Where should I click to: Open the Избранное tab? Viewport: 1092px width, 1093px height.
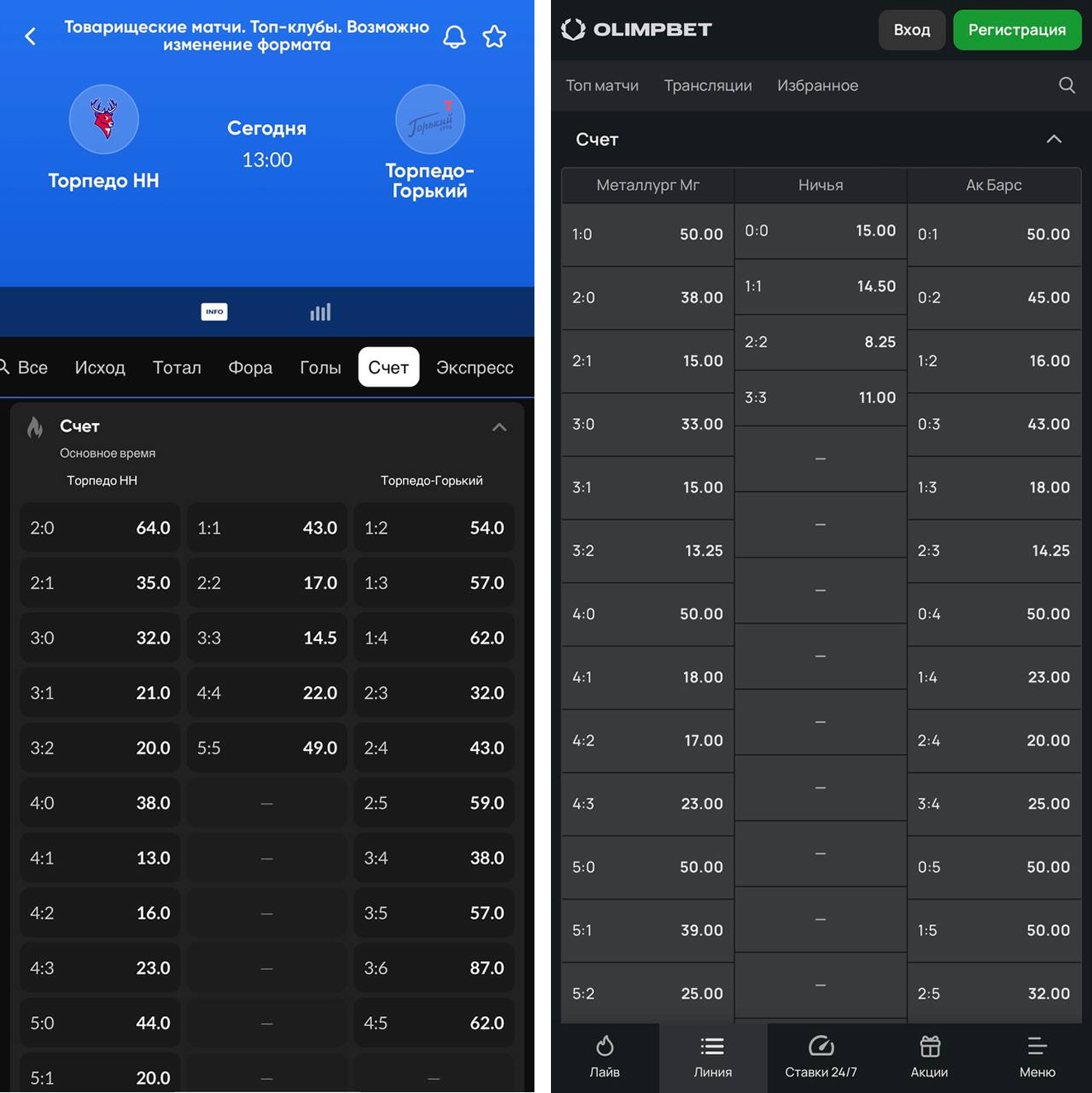(x=817, y=85)
